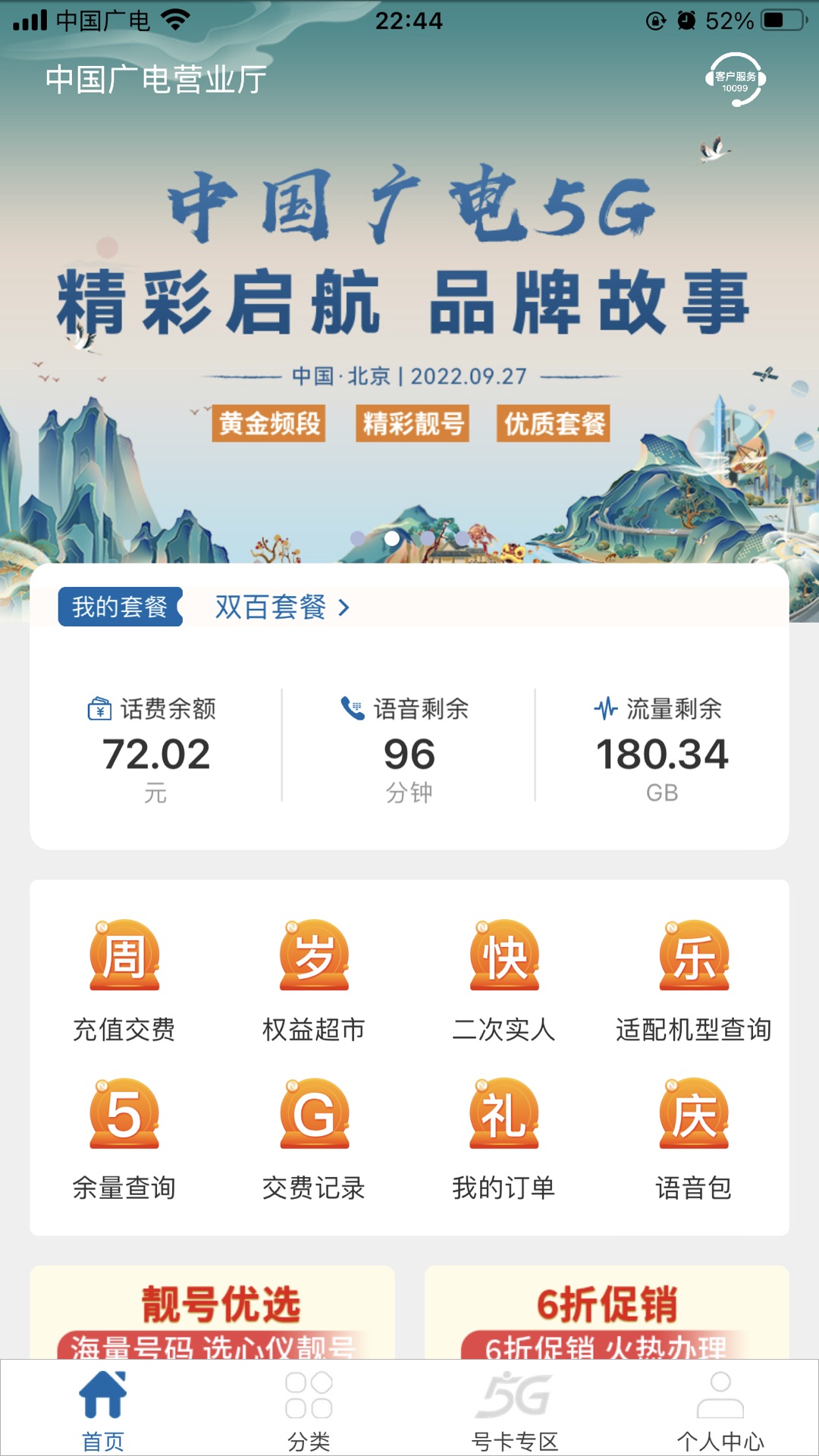This screenshot has height=1456, width=819.
Task: Open 双百套餐 plan details
Action: (282, 607)
